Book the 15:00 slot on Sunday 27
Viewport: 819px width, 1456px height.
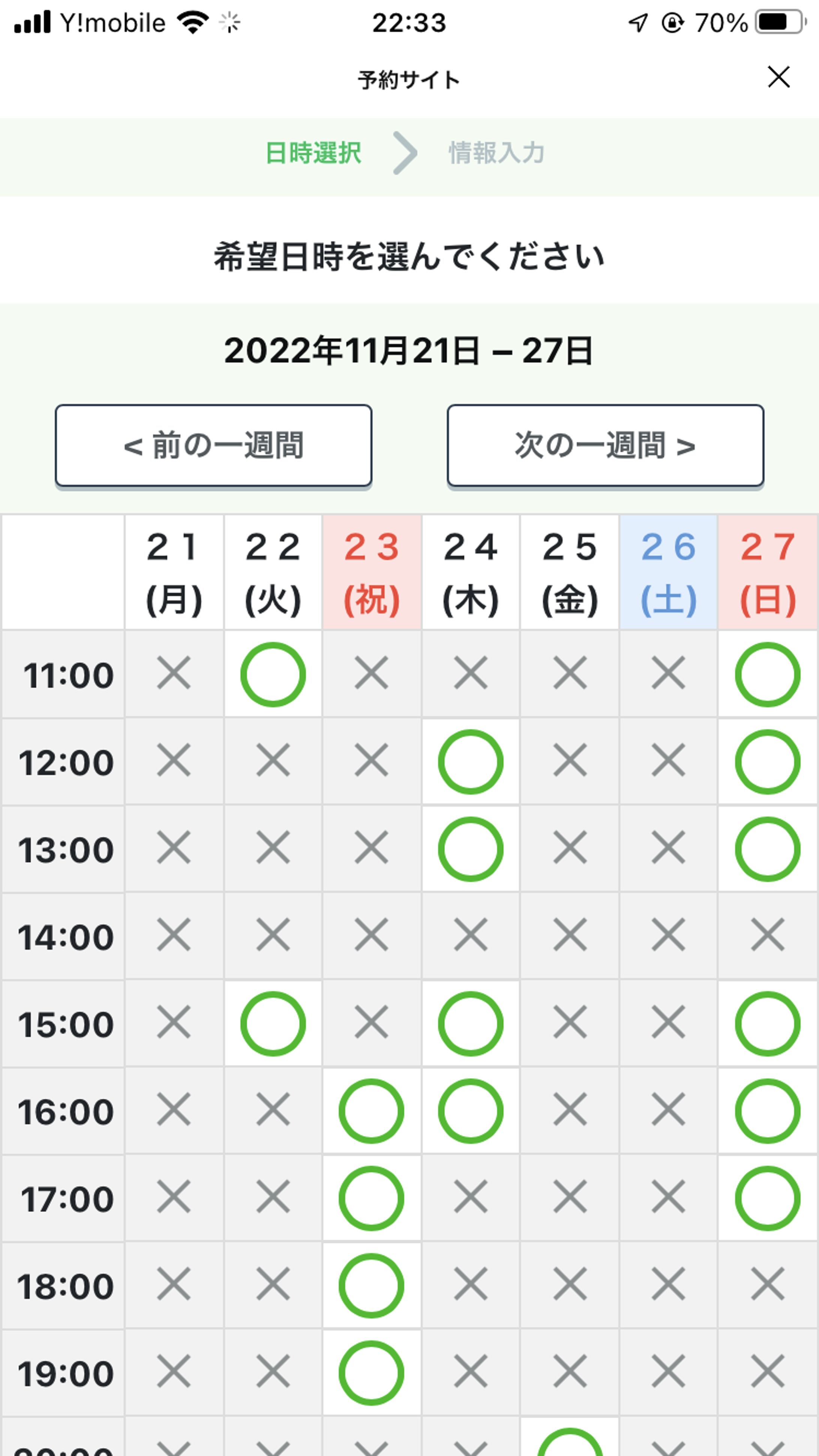[768, 1024]
